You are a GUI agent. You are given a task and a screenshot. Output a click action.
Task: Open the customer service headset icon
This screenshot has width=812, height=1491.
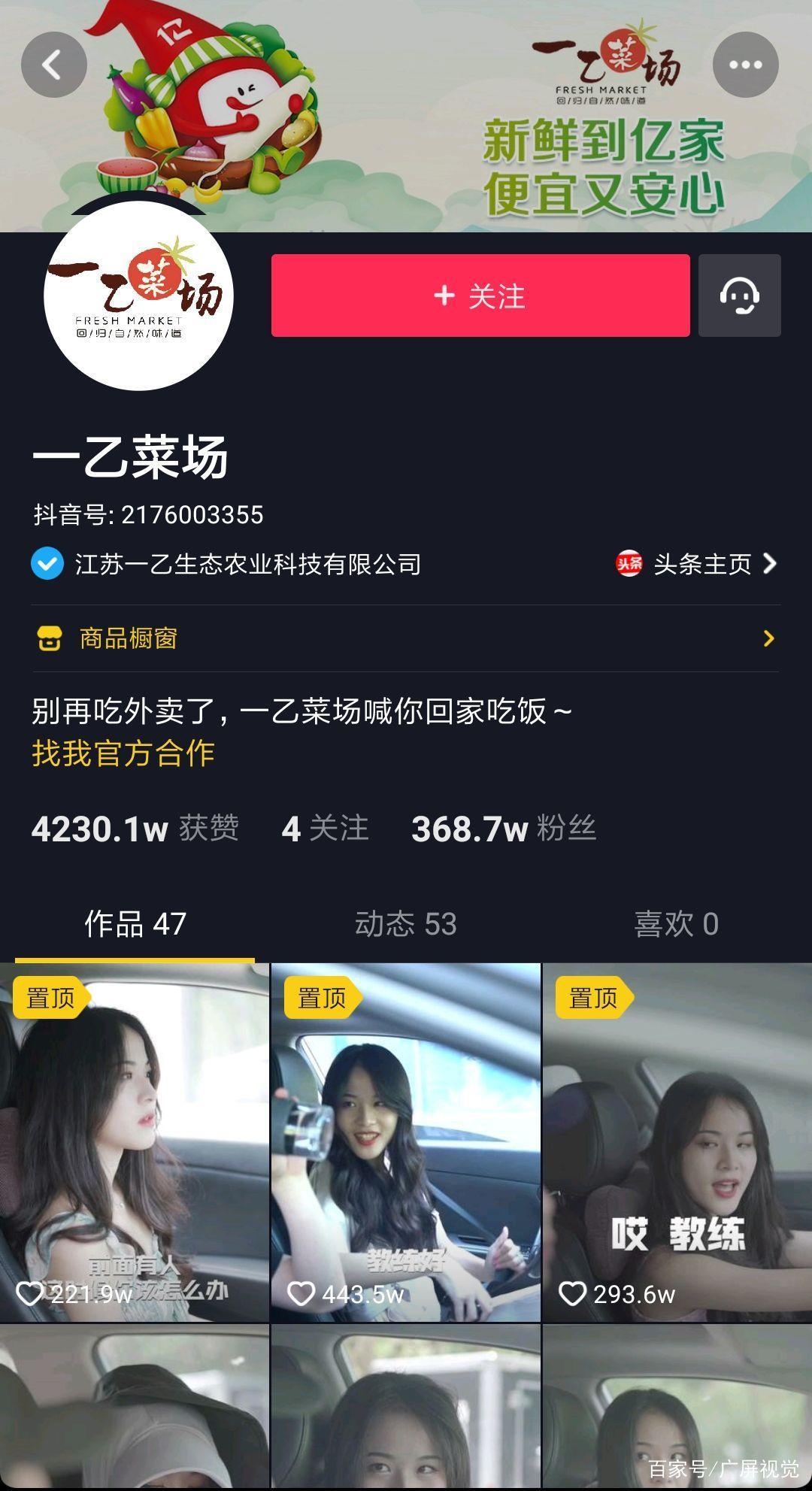tap(739, 295)
